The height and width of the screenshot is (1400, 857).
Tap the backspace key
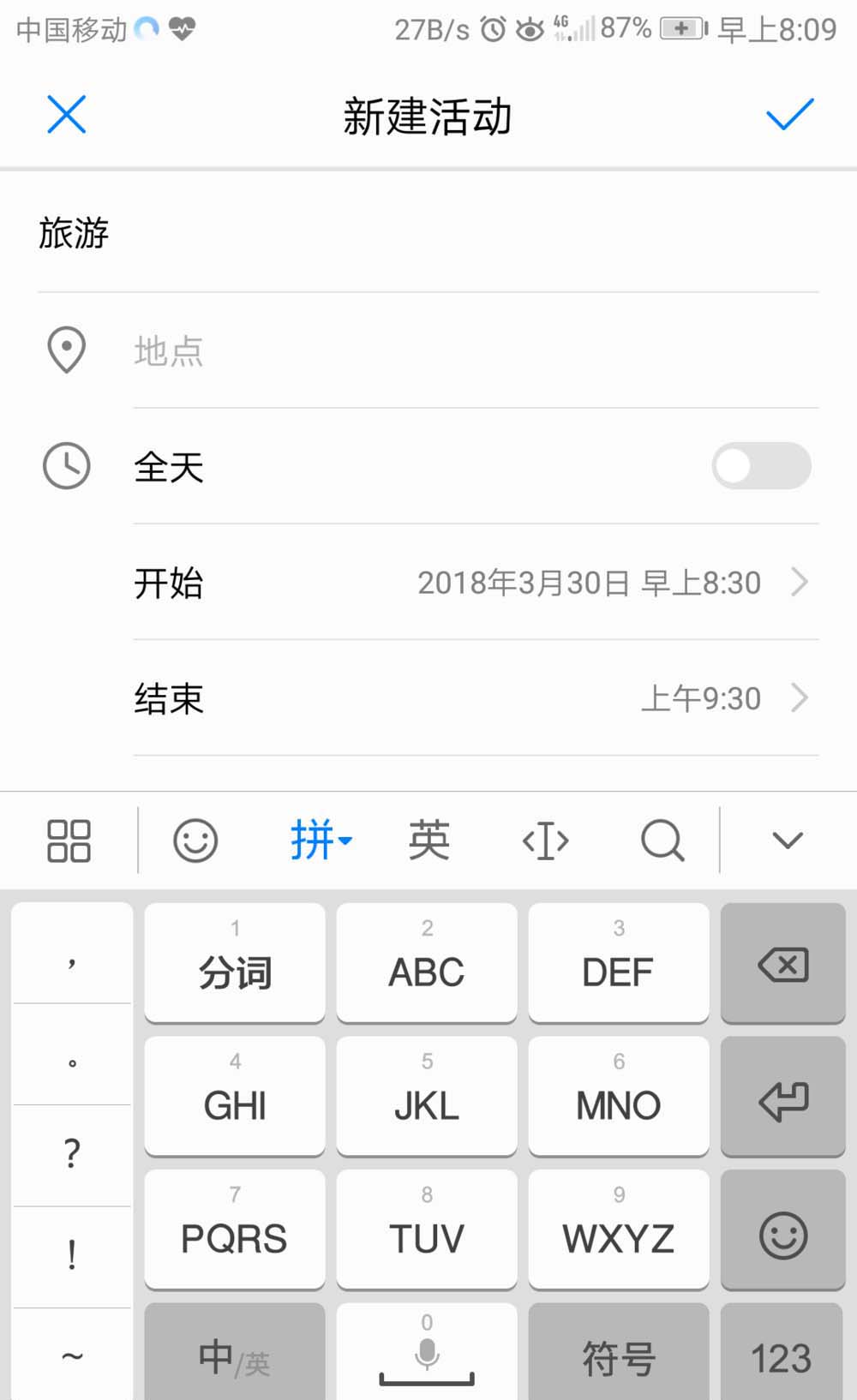coord(783,963)
